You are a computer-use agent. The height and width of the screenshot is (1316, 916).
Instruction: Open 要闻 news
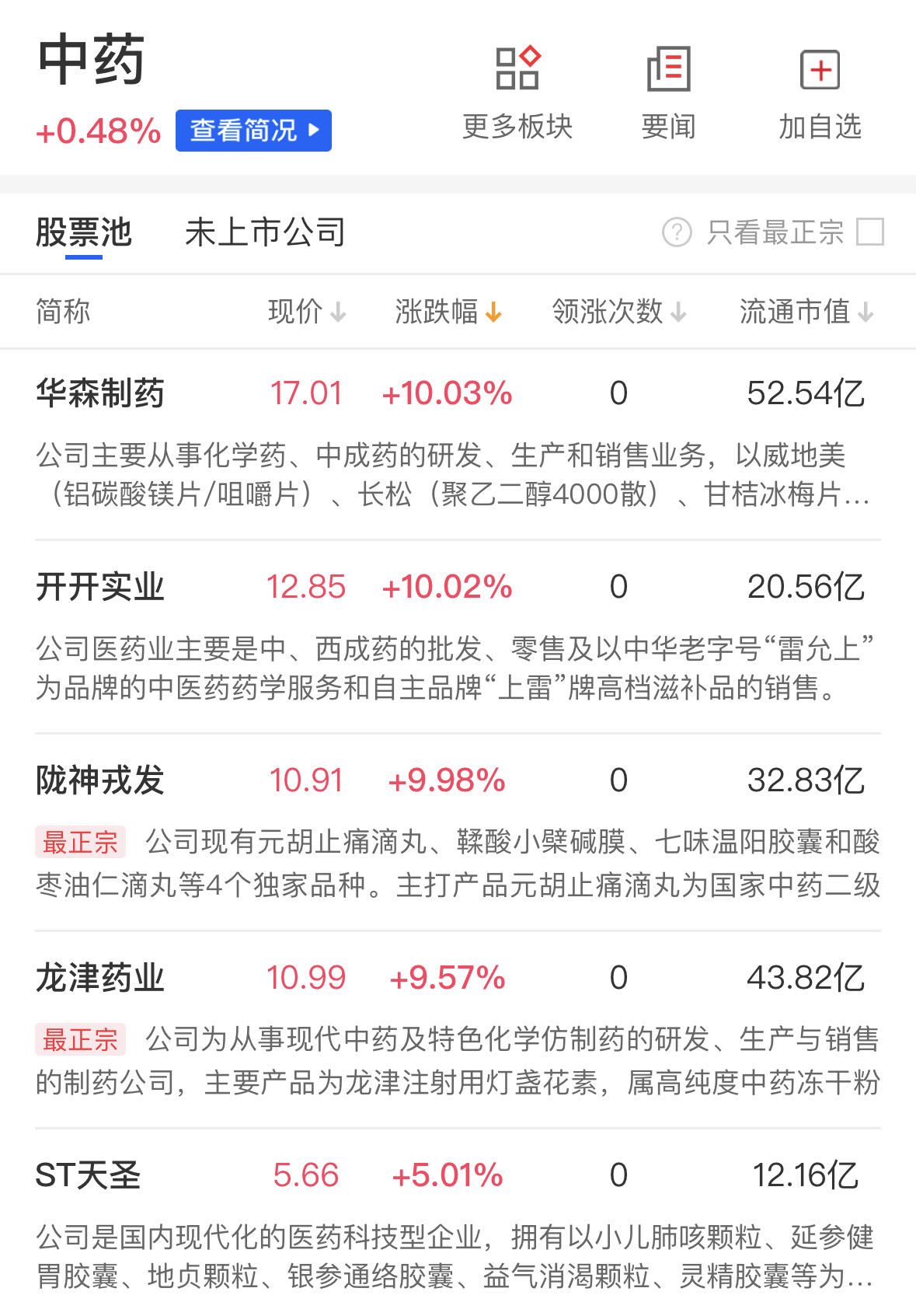[668, 93]
